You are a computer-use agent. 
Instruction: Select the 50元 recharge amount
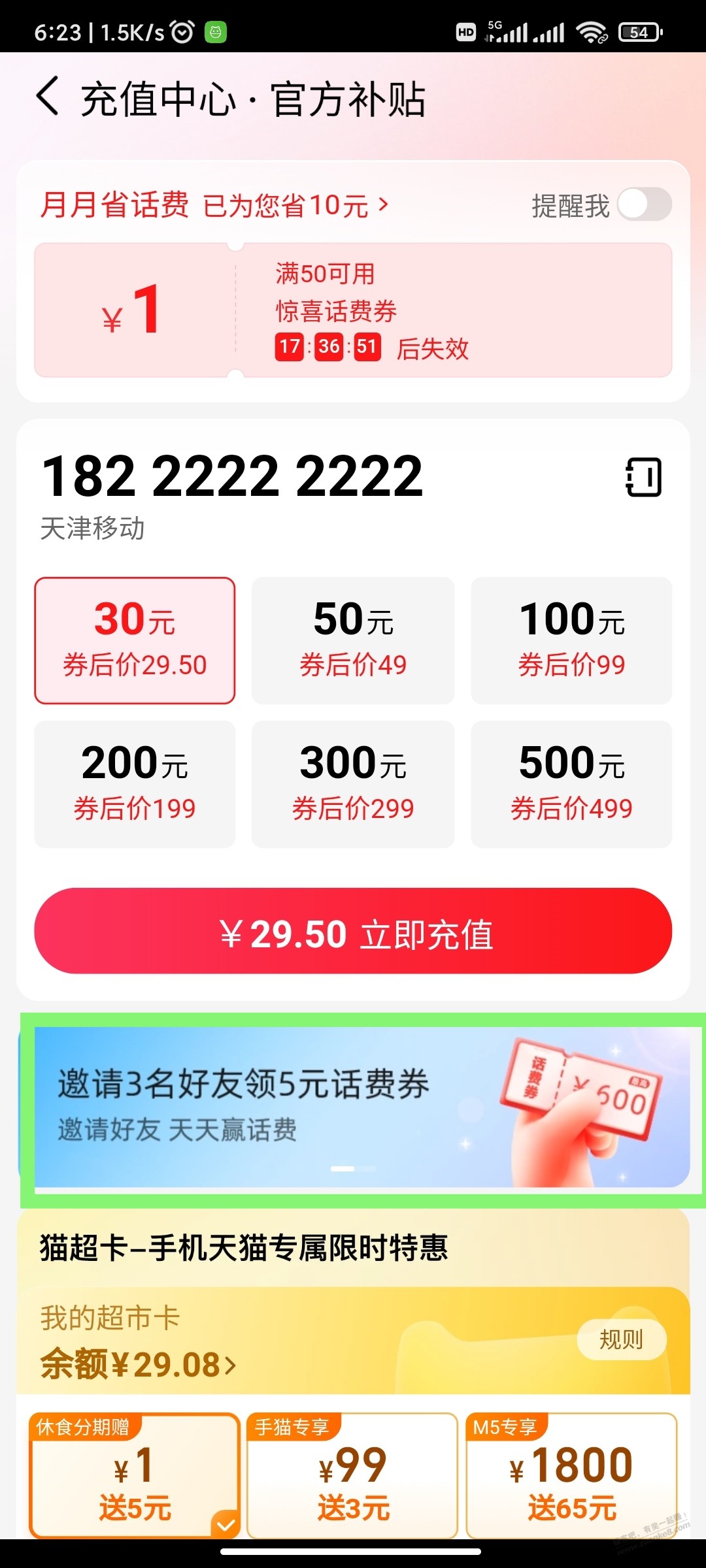coord(353,640)
